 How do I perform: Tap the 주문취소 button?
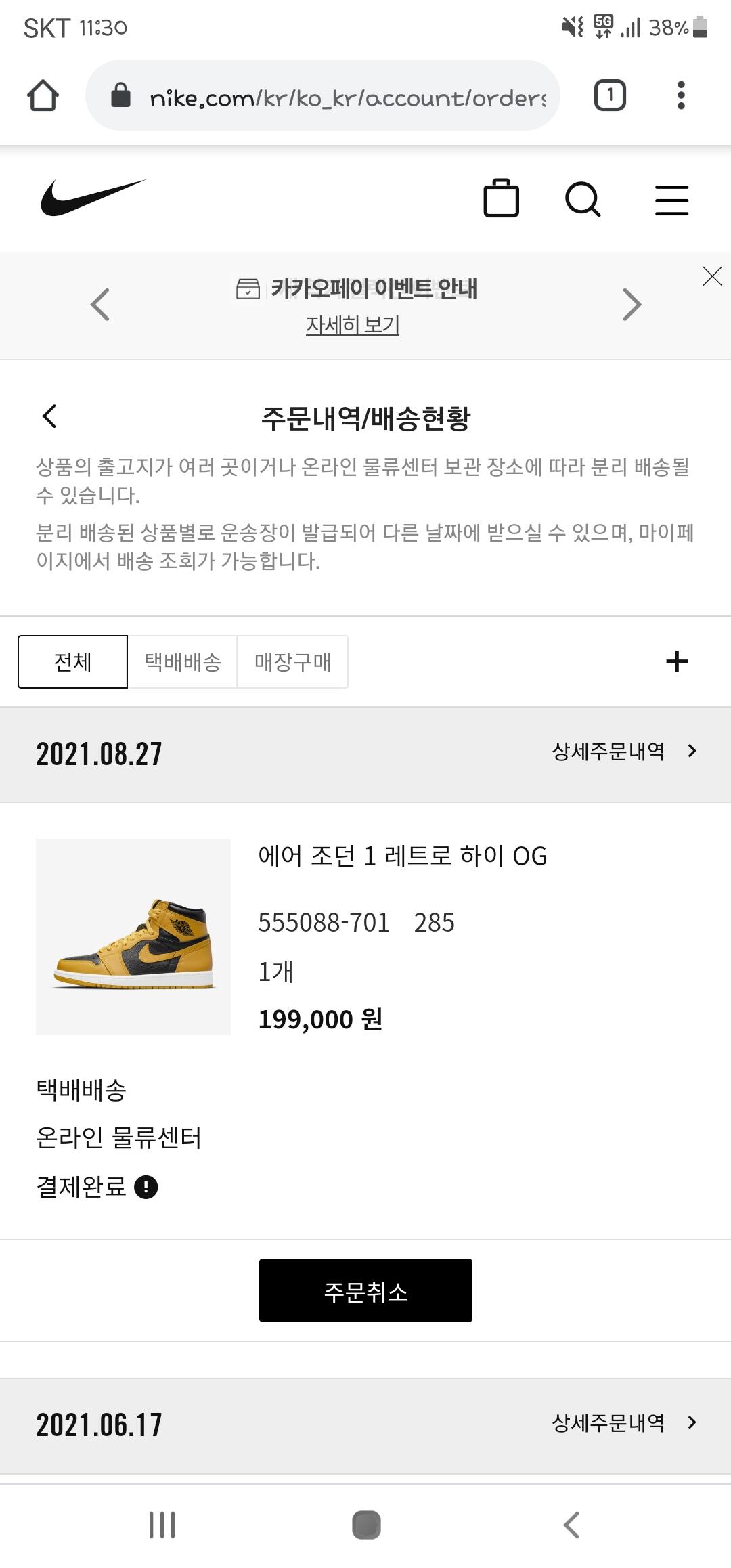tap(365, 1290)
